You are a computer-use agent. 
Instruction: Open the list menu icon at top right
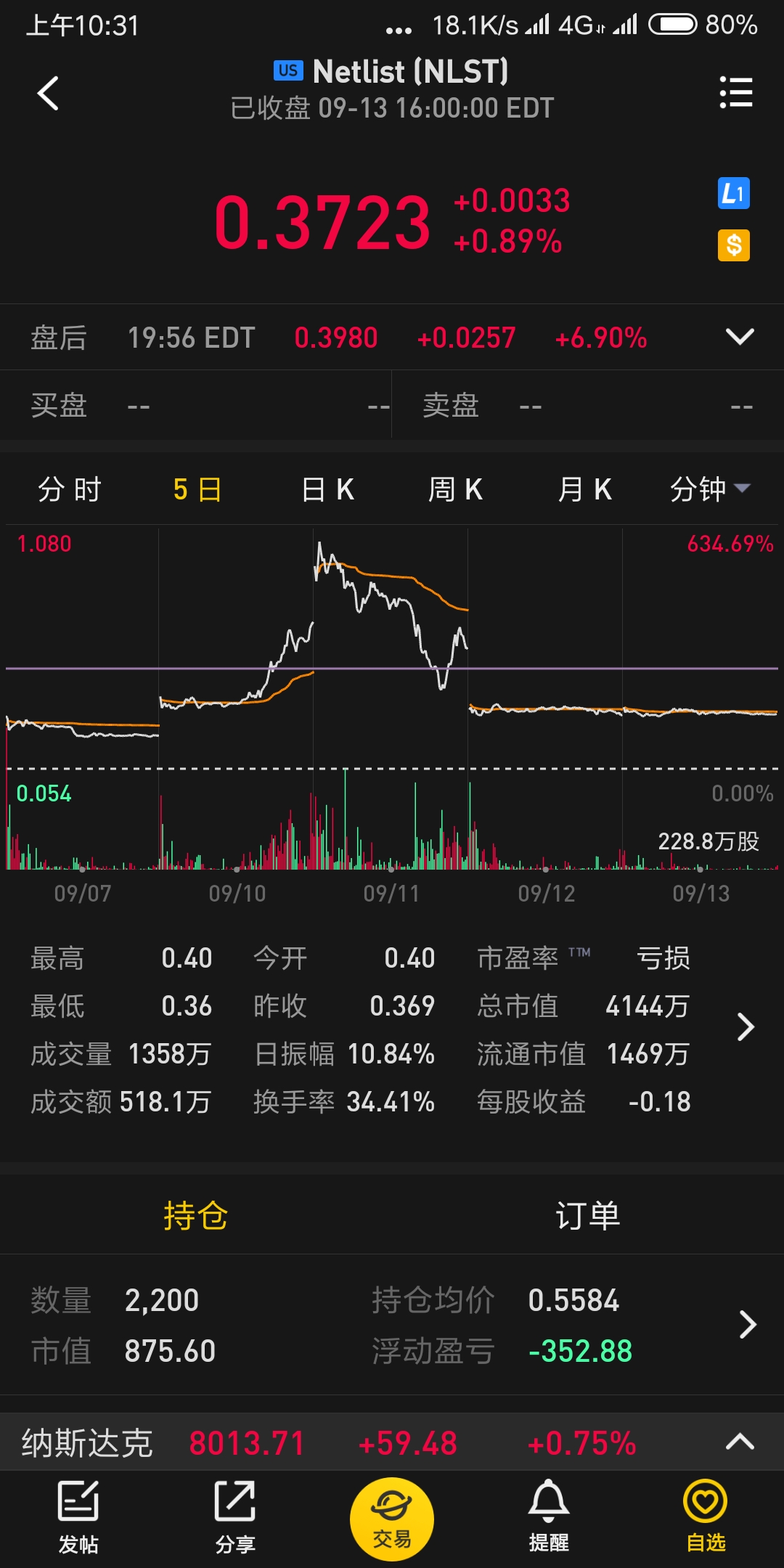click(735, 92)
